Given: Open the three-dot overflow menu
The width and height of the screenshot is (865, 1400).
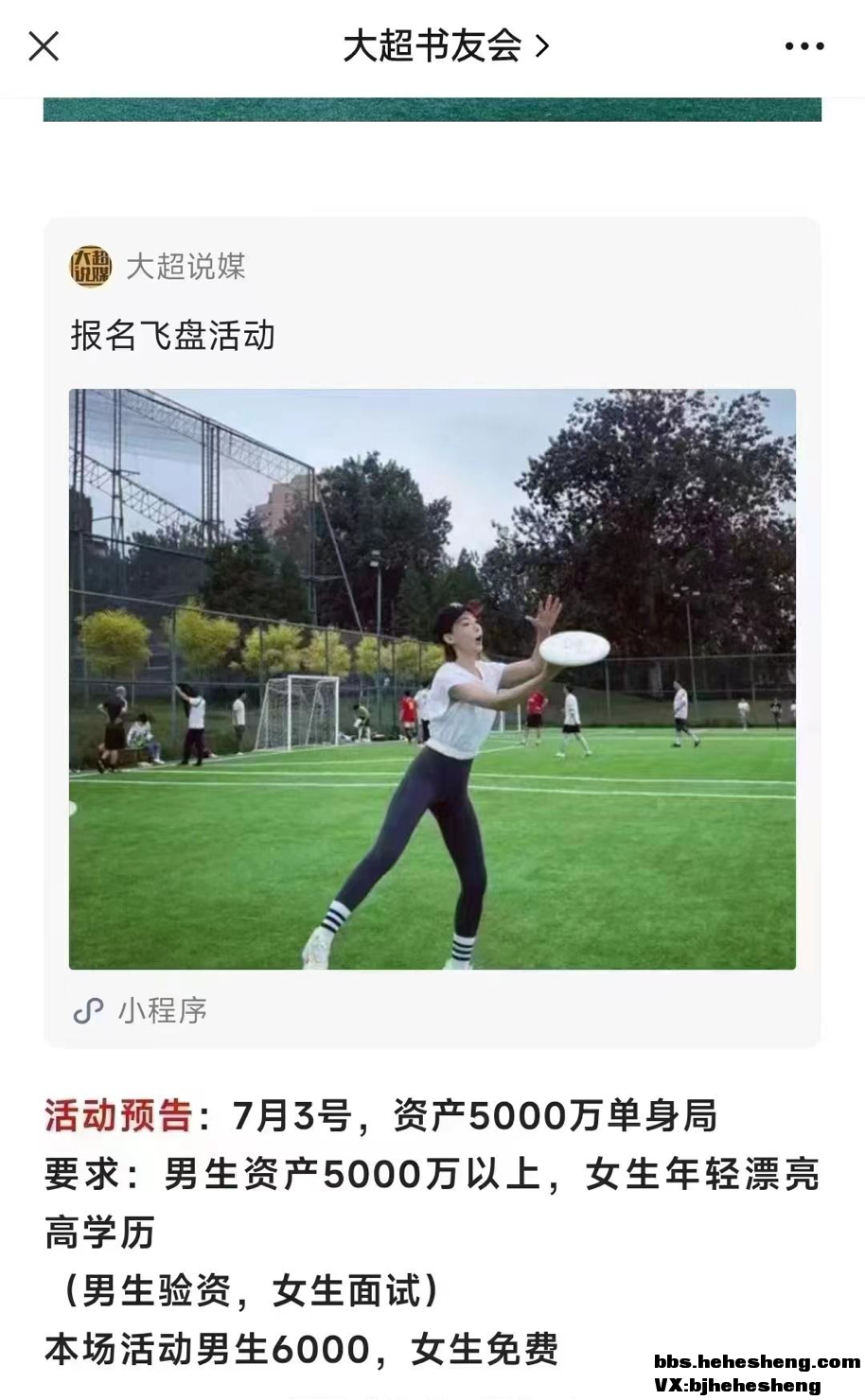Looking at the screenshot, I should [803, 45].
